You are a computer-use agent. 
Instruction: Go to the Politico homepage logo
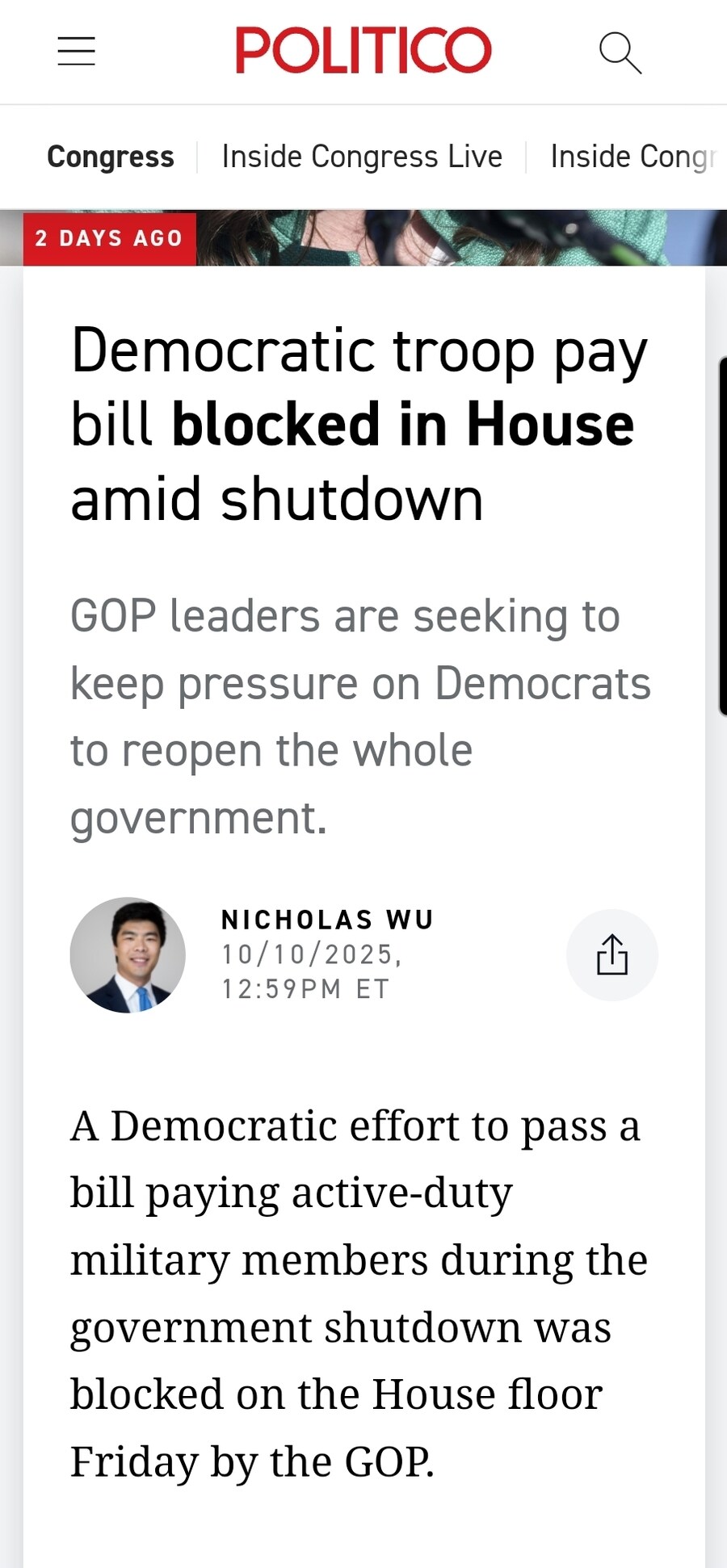pos(363,51)
